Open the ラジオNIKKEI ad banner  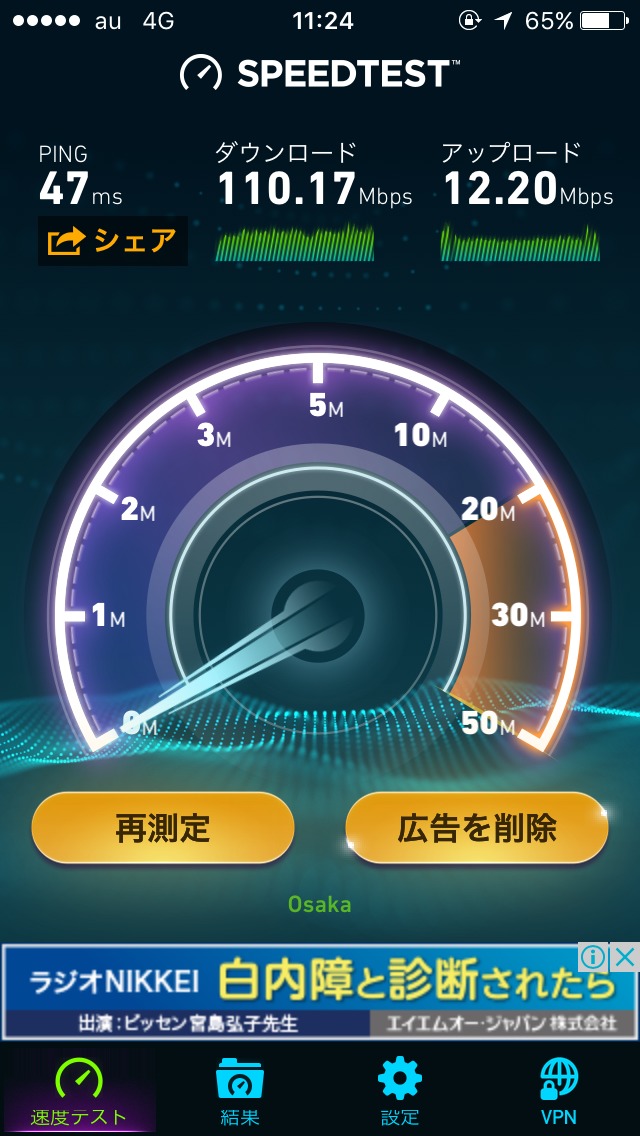[300, 990]
